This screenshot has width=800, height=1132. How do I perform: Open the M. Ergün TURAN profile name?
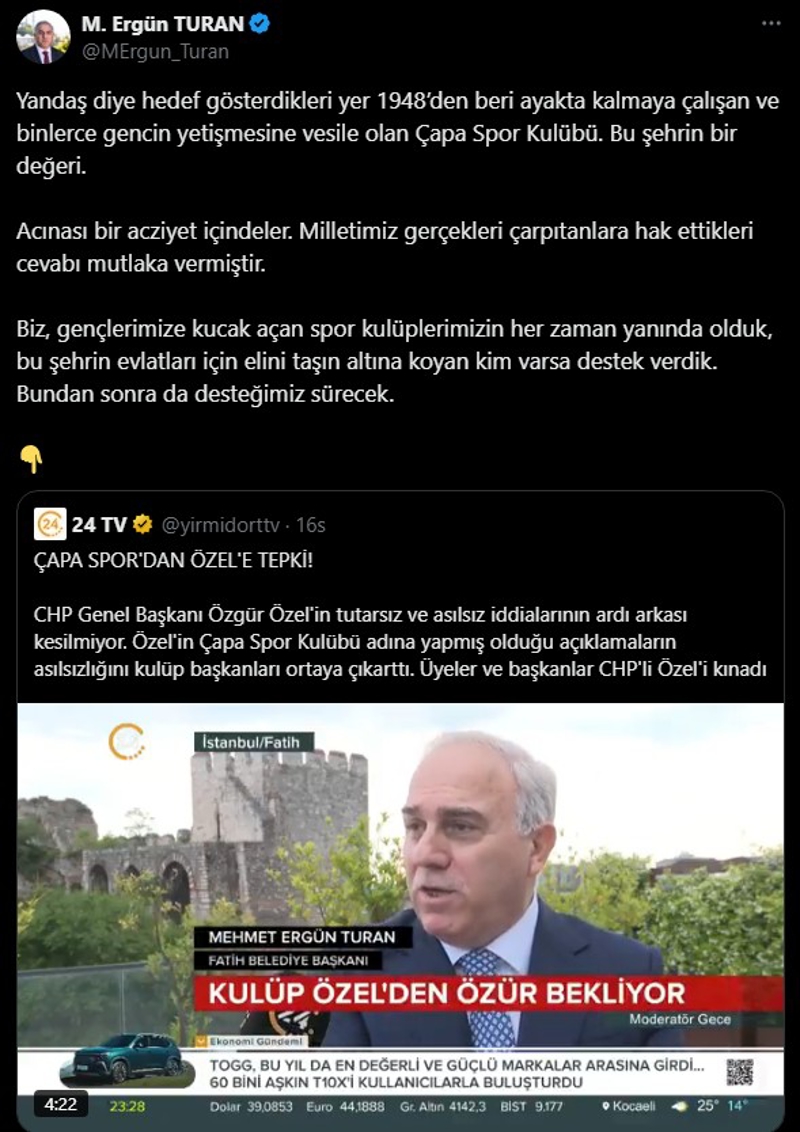click(162, 24)
